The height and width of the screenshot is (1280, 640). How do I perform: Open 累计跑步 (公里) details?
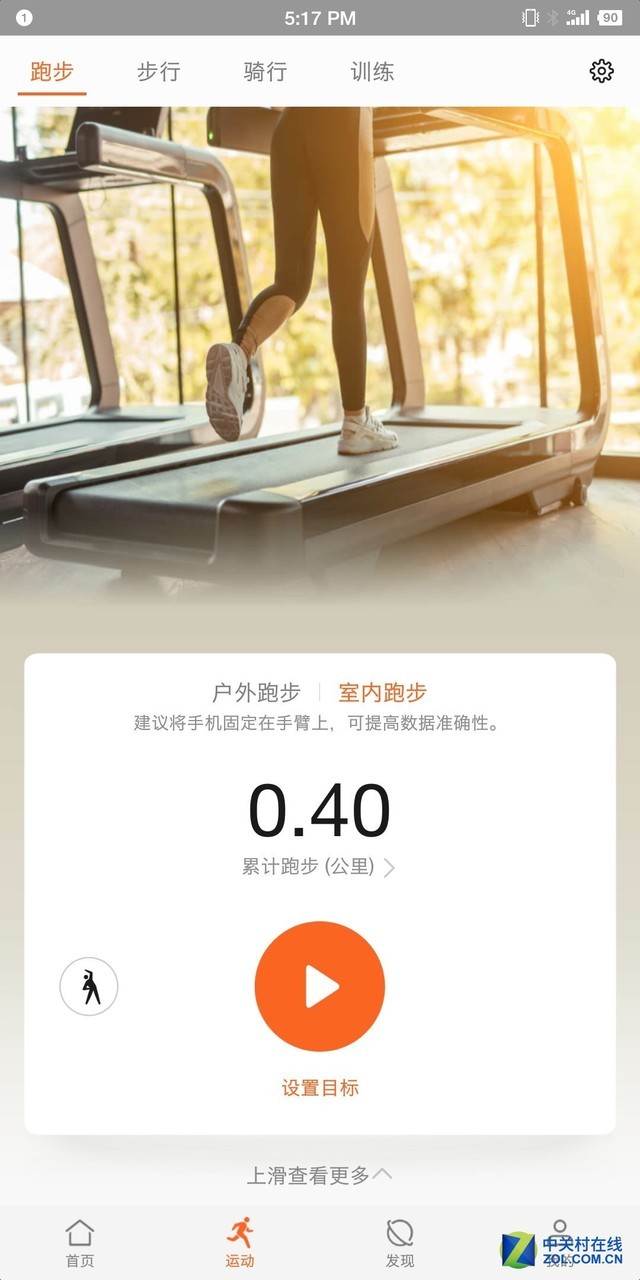point(319,867)
